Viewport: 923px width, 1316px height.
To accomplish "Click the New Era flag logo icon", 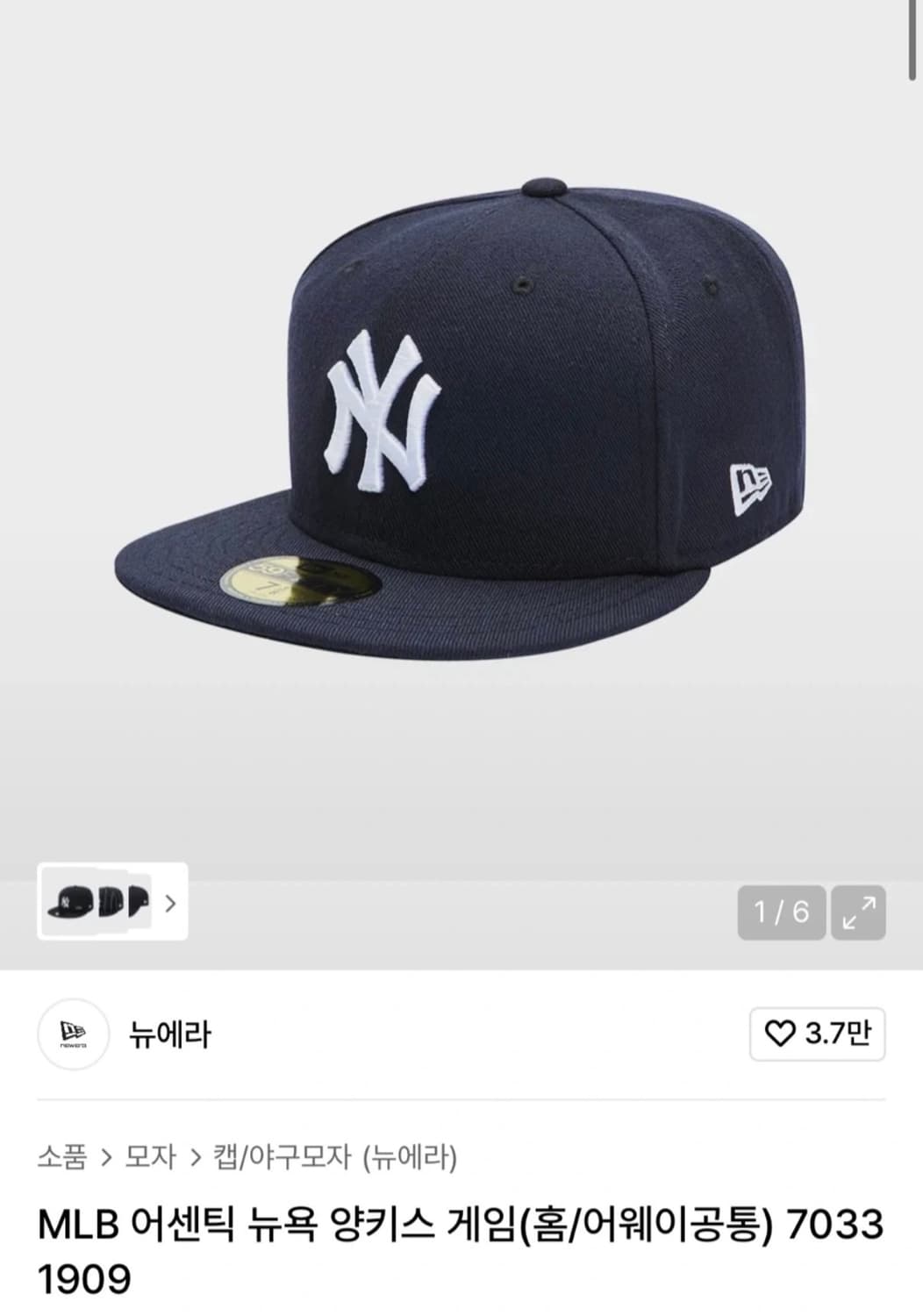I will [x=73, y=1031].
